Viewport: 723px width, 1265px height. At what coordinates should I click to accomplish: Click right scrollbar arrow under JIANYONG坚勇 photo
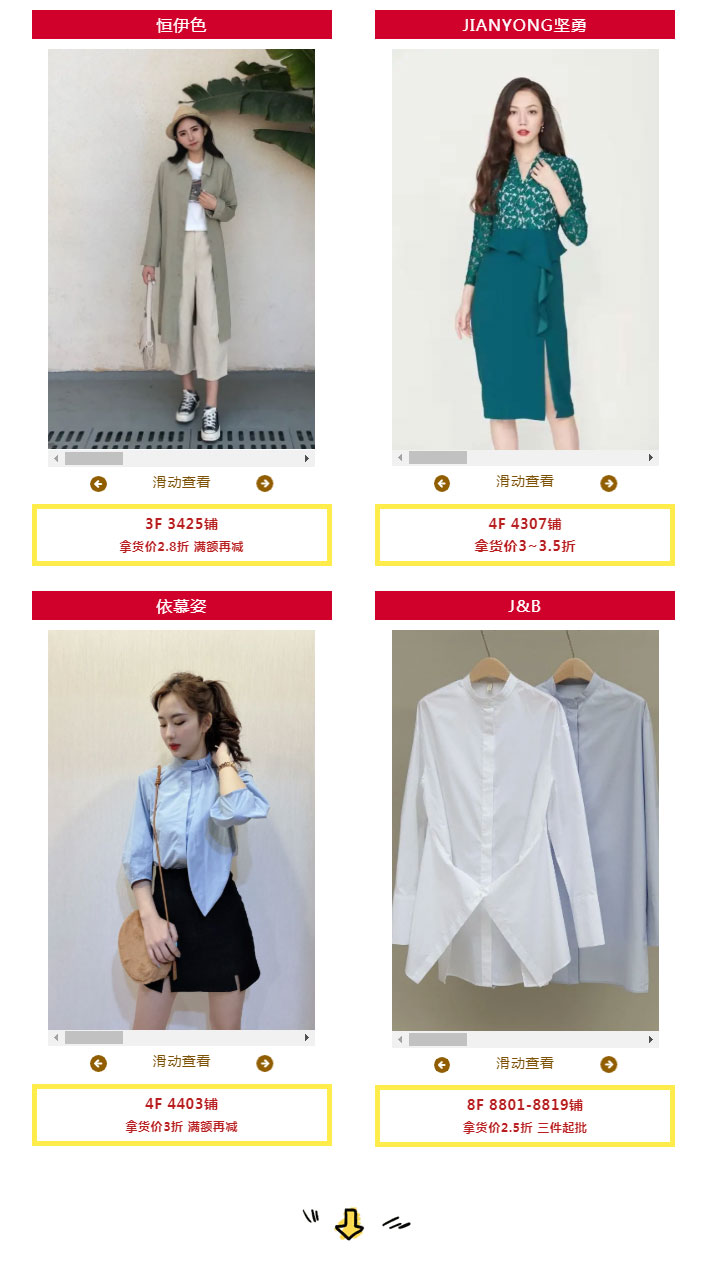click(x=651, y=458)
